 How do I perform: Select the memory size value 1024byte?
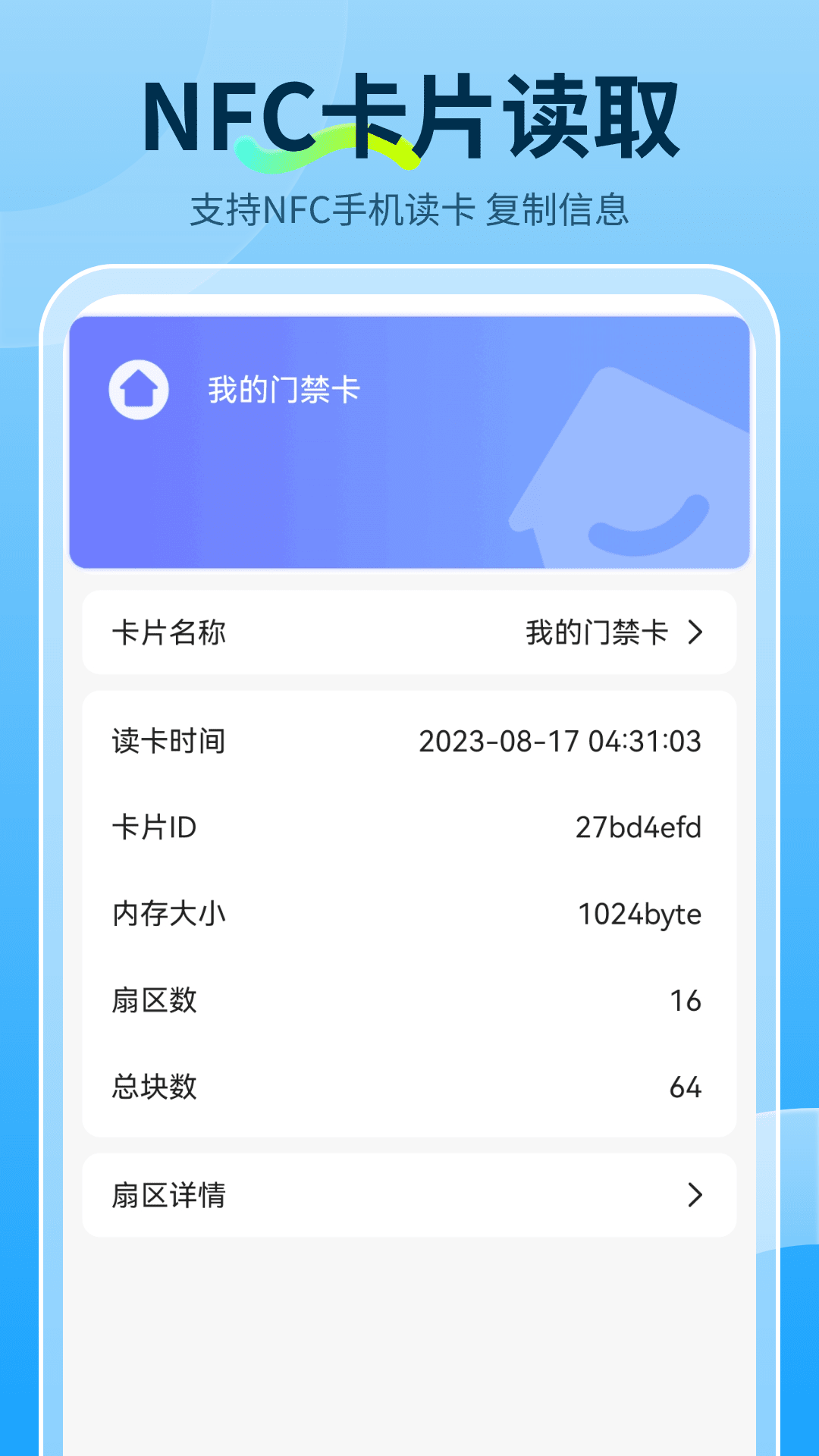641,915
